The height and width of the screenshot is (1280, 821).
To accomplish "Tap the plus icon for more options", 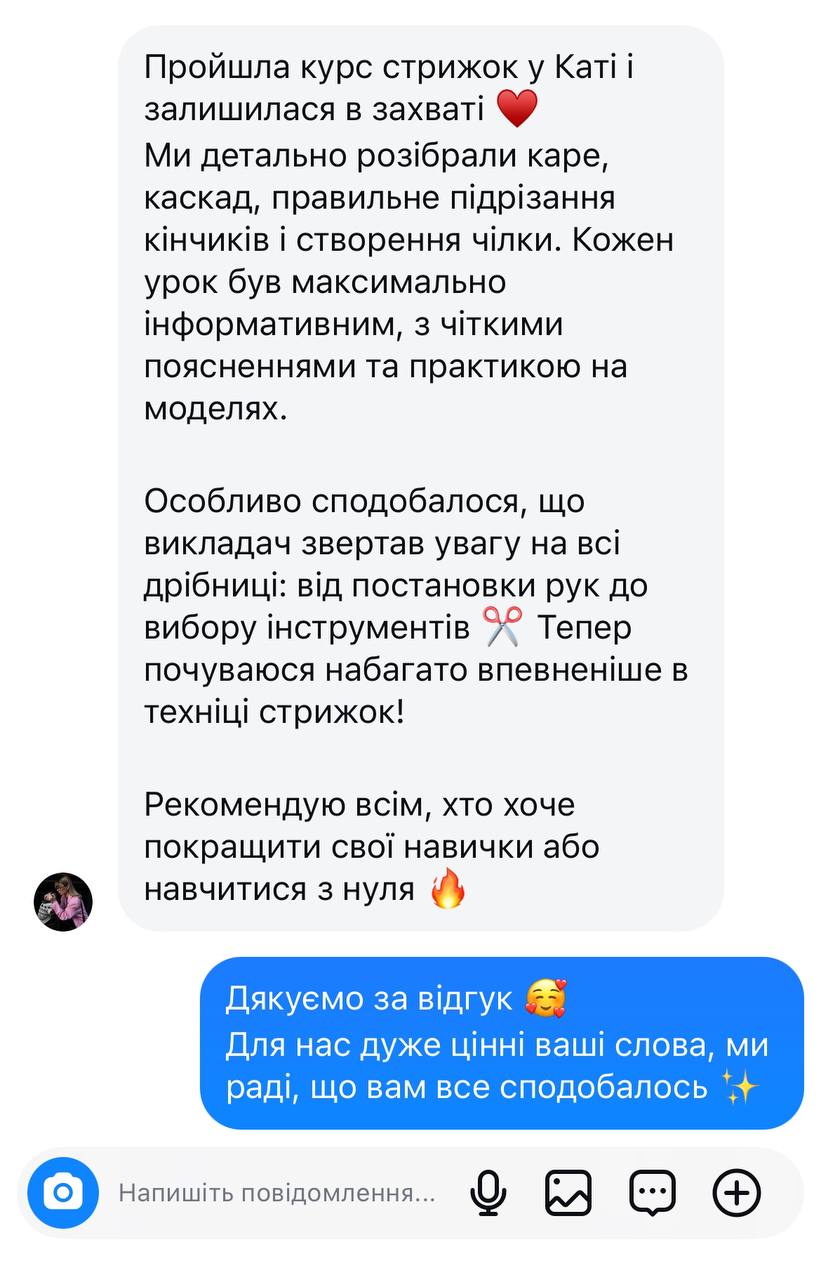I will click(x=736, y=1192).
